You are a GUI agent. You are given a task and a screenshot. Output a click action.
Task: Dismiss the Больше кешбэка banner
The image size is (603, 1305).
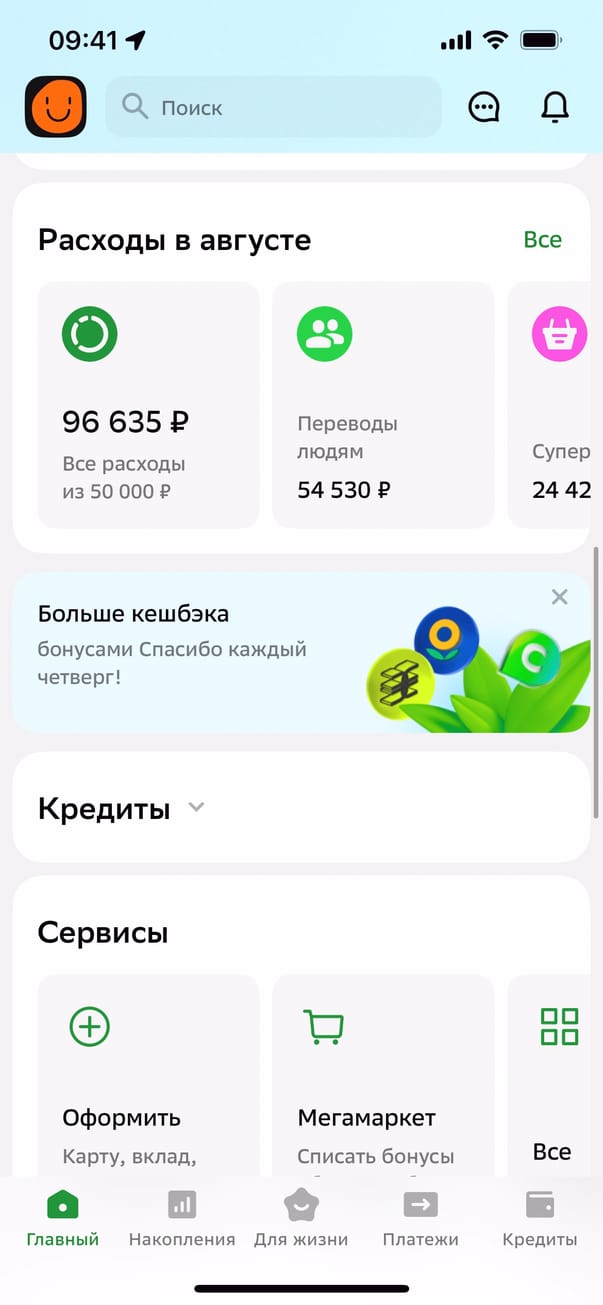[559, 597]
